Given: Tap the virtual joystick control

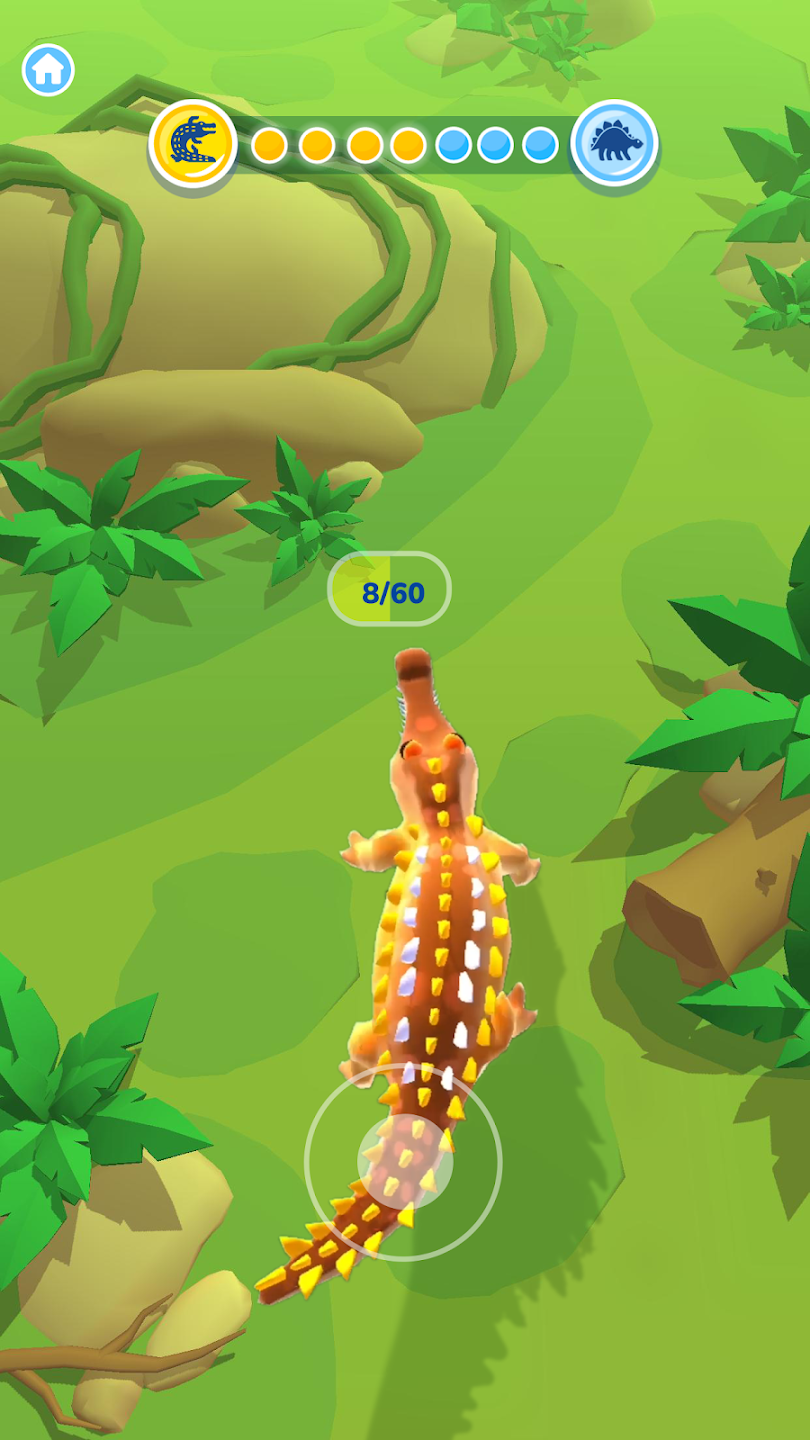Looking at the screenshot, I should tap(404, 1161).
